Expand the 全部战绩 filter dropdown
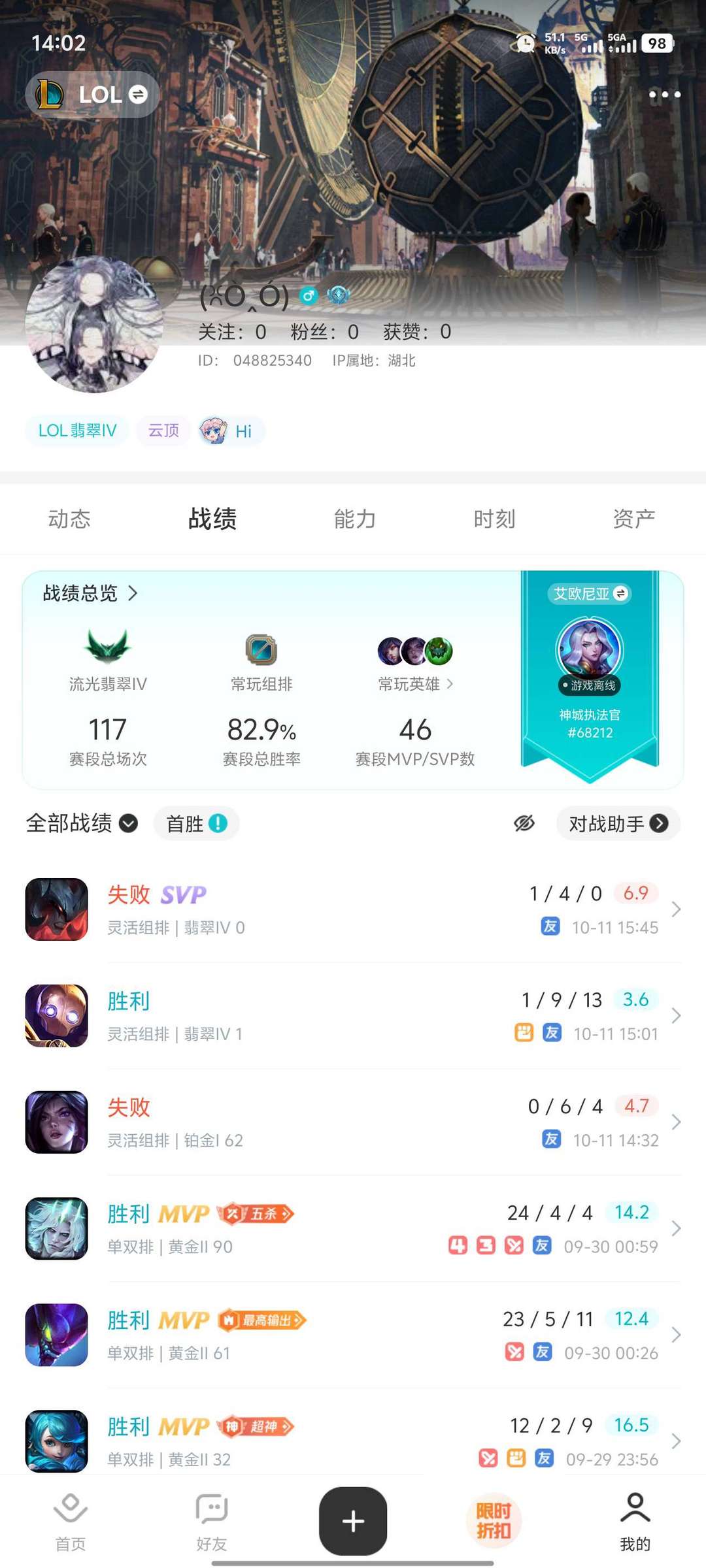The width and height of the screenshot is (706, 1568). [82, 823]
